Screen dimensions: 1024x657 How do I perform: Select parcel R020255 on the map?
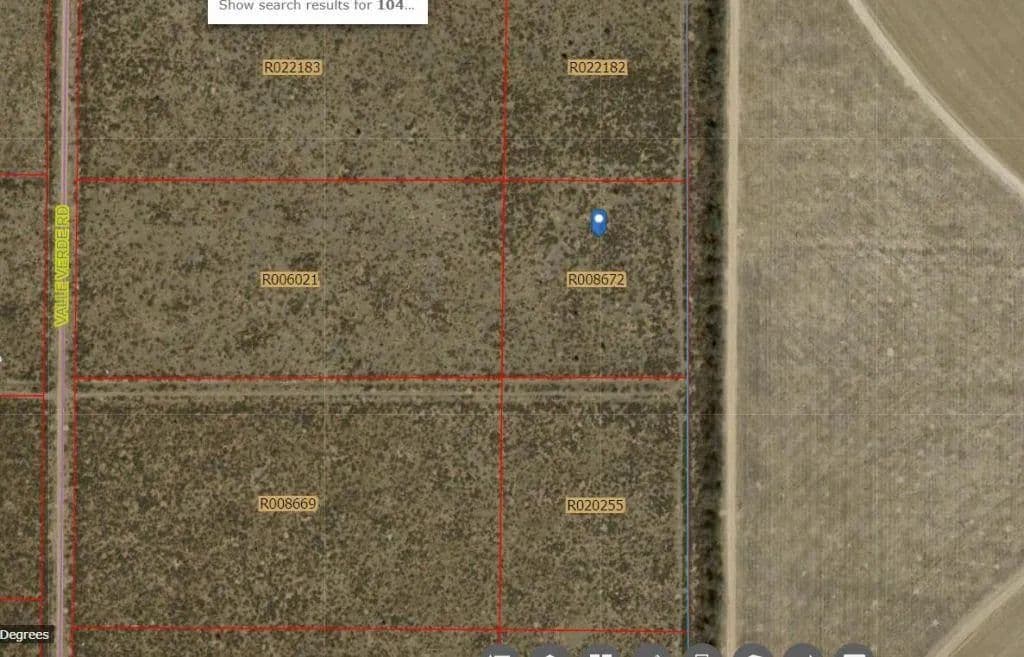[595, 506]
